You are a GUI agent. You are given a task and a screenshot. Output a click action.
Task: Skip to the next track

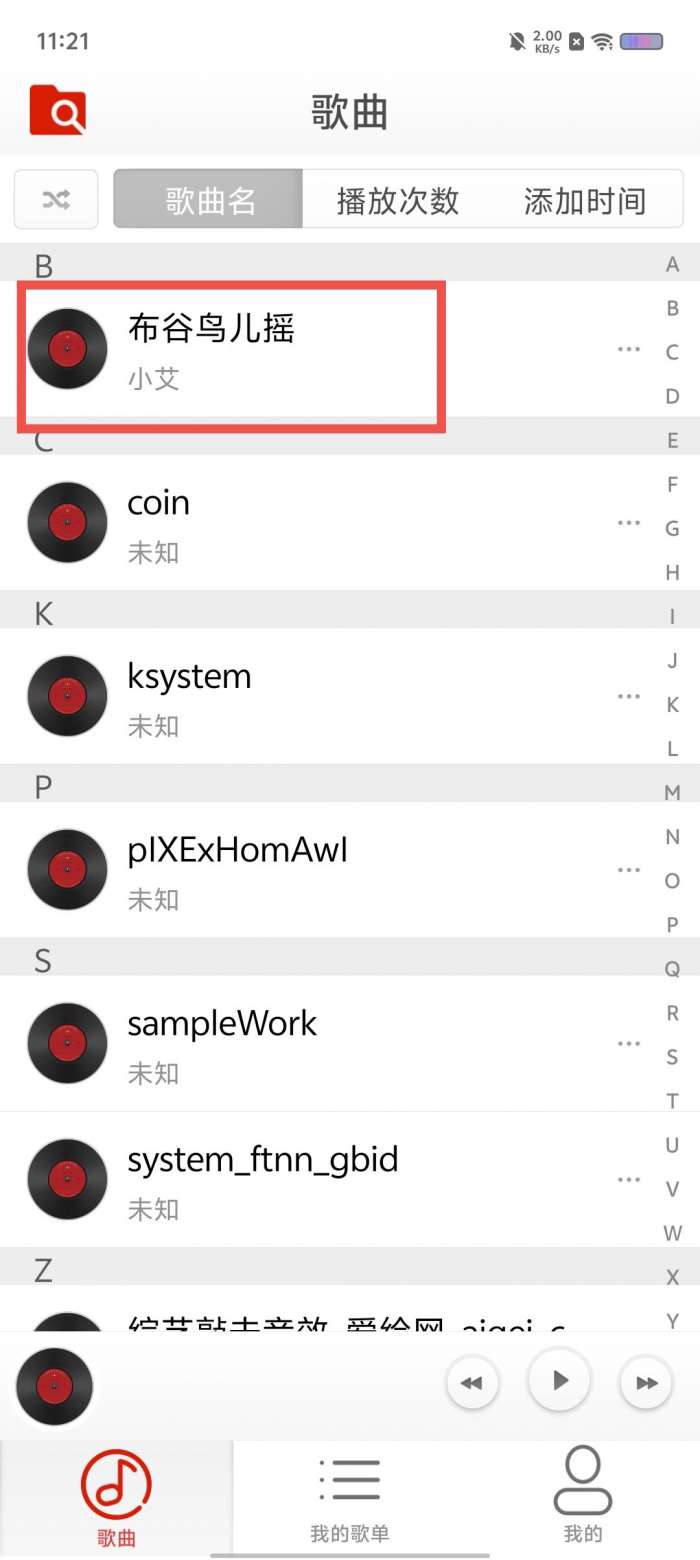coord(646,1383)
